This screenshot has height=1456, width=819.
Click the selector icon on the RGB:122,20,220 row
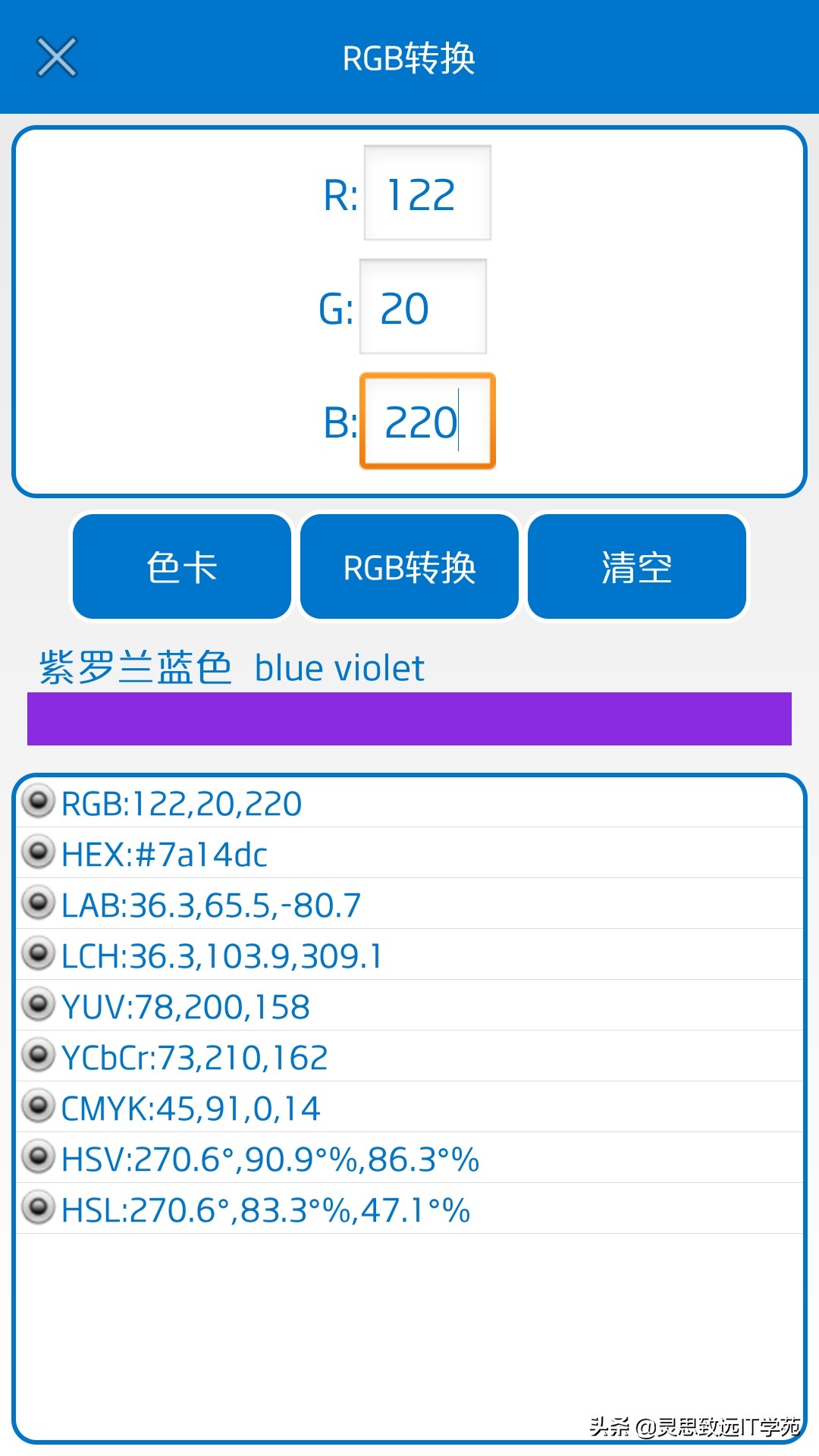[38, 804]
